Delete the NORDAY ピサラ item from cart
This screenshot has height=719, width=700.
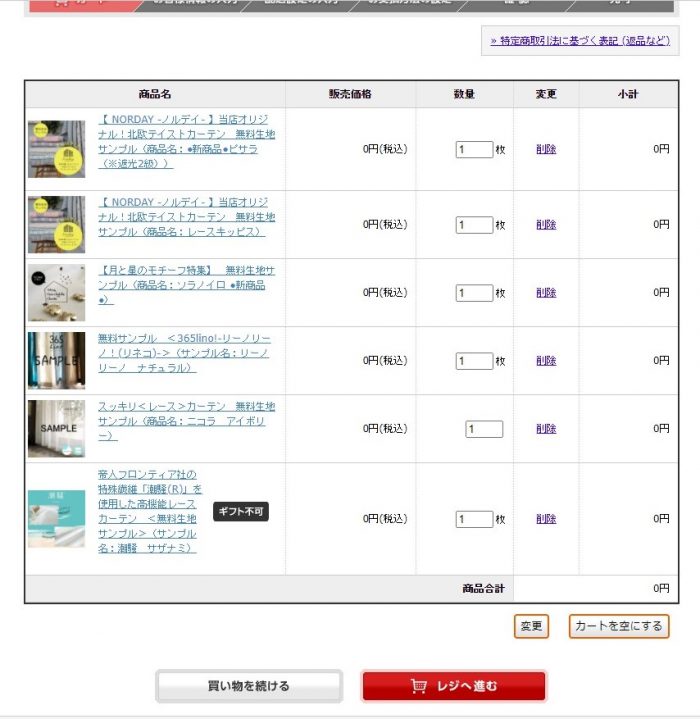point(546,149)
